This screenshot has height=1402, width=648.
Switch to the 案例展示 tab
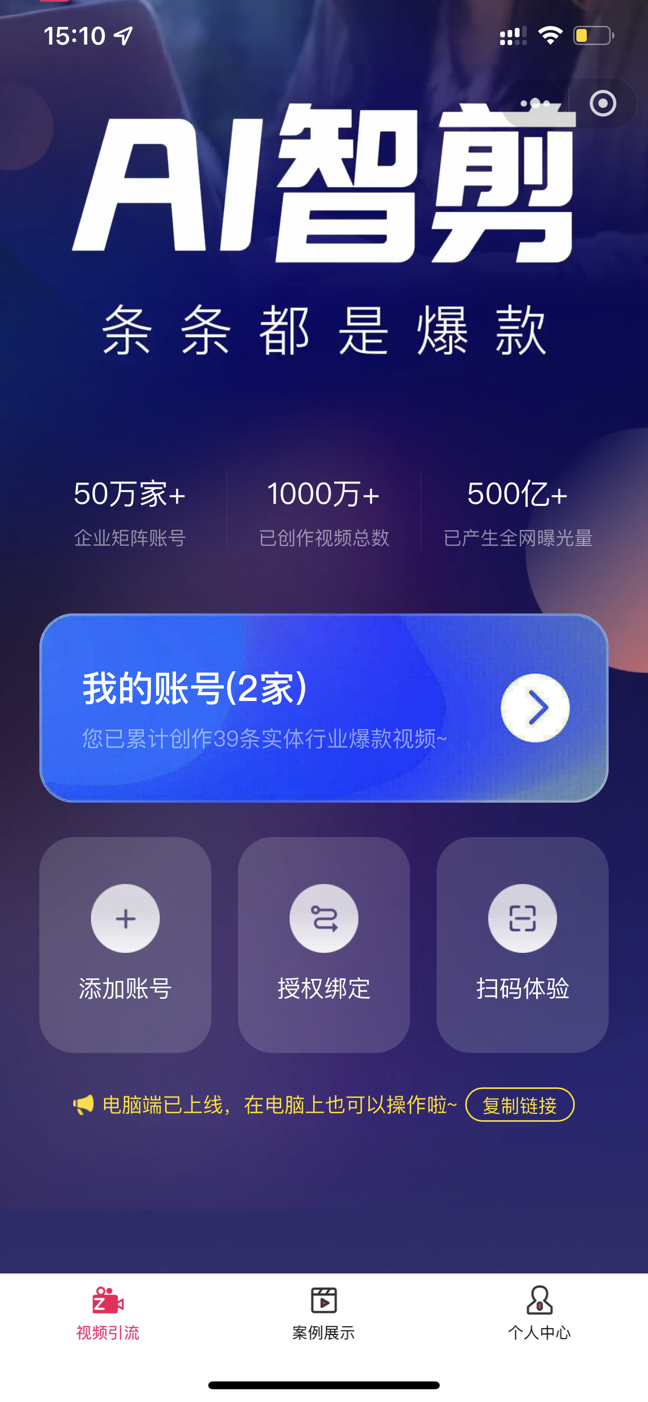323,1313
